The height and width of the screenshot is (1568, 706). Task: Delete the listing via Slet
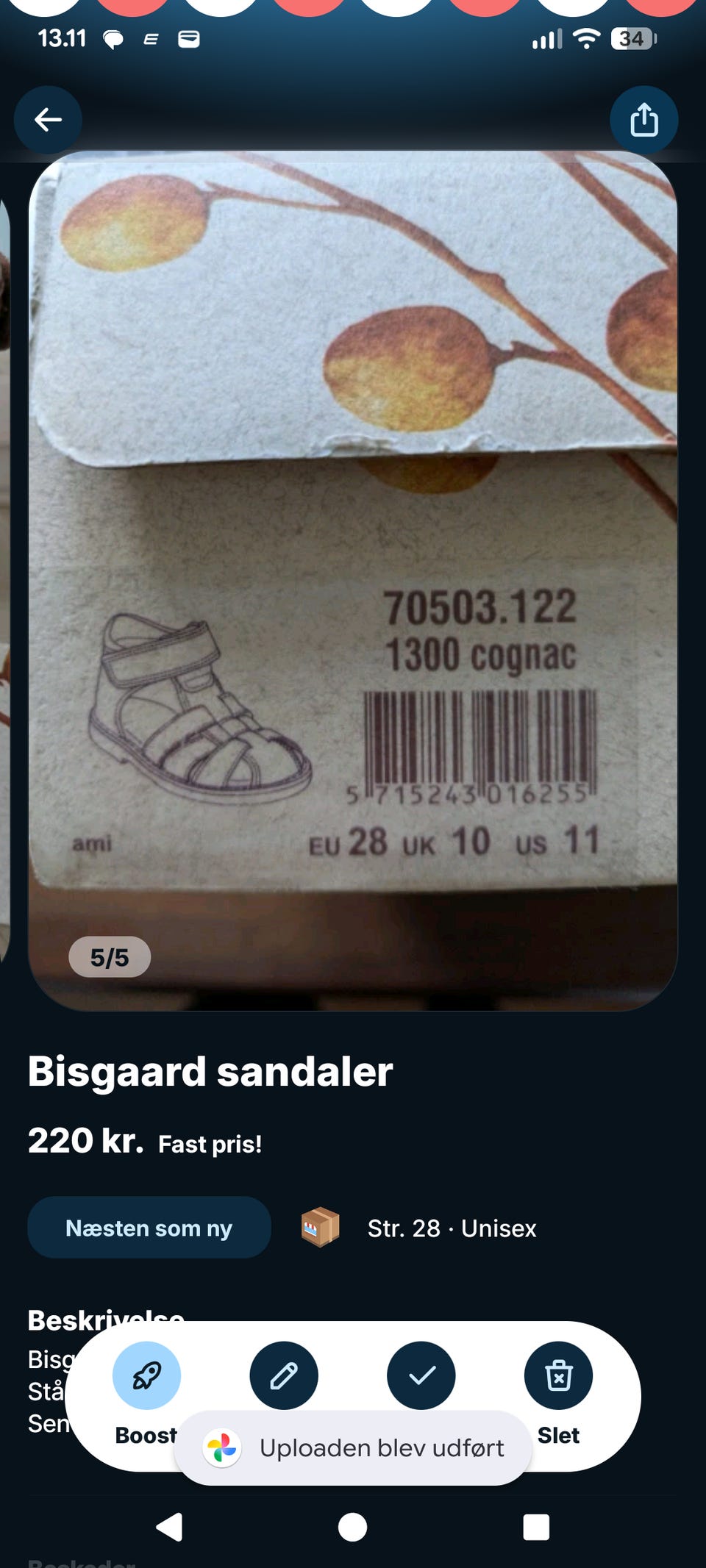click(558, 1375)
